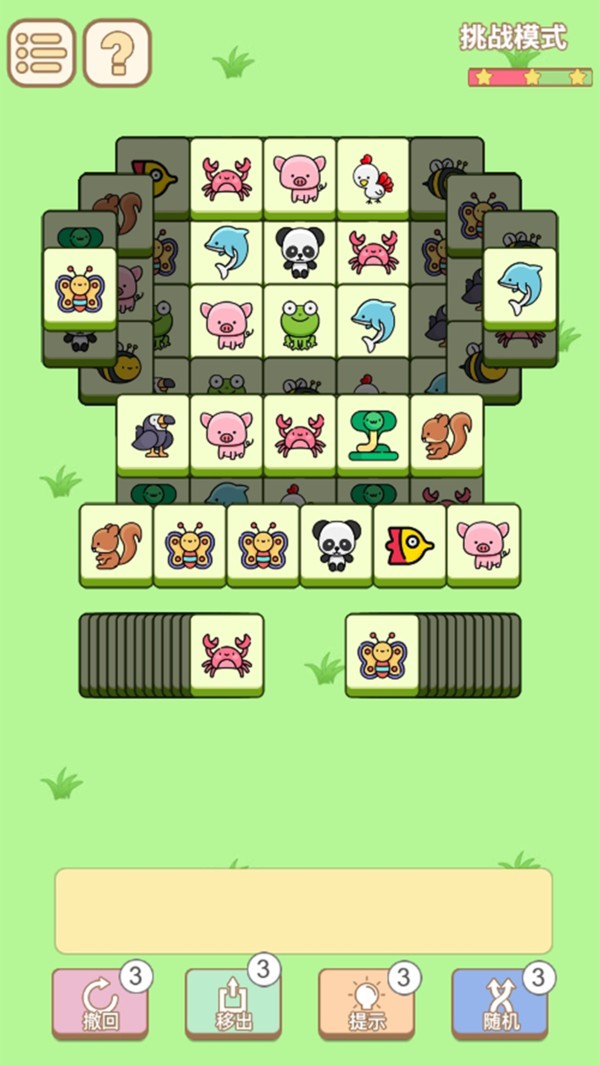Tap the green snake tile
This screenshot has width=600, height=1066.
[373, 435]
